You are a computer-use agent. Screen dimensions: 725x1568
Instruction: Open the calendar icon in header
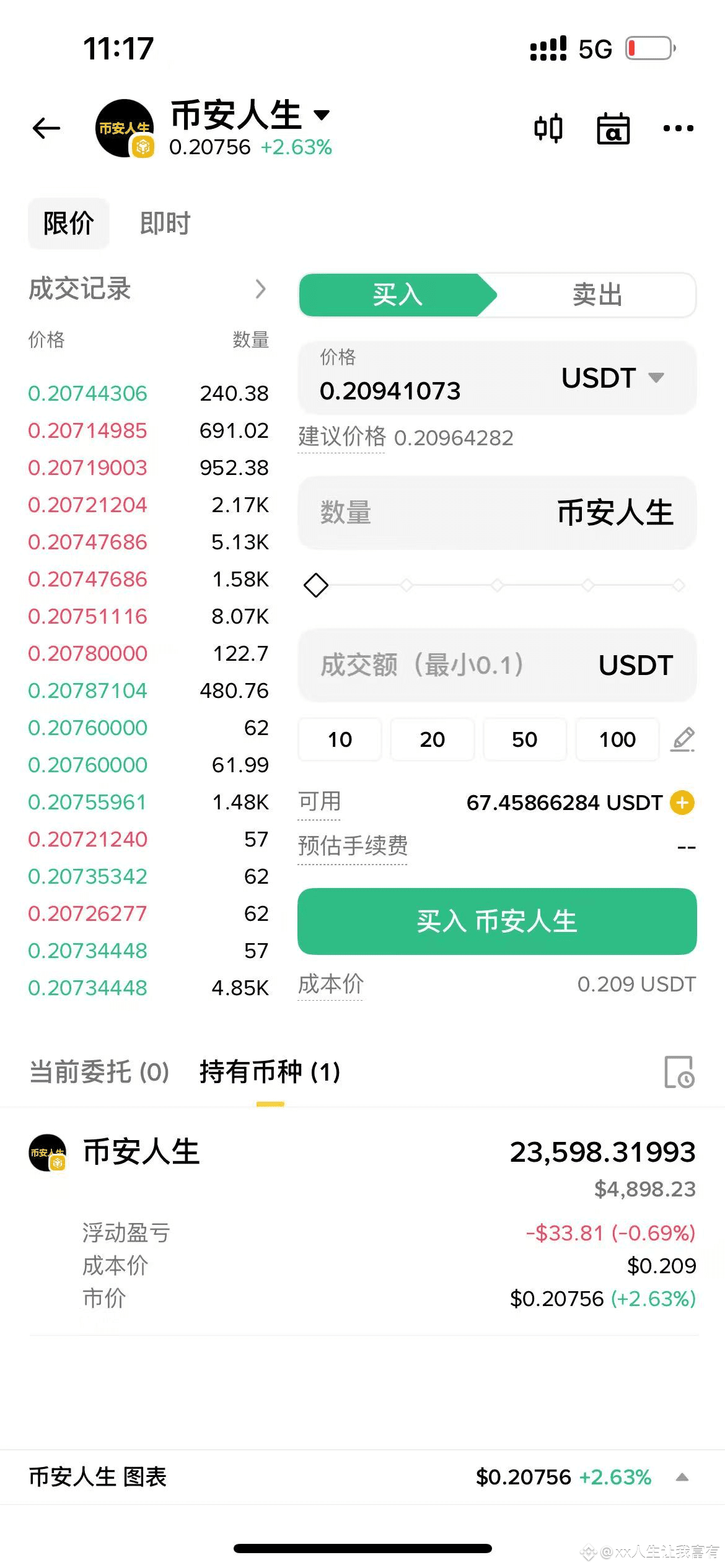point(613,128)
